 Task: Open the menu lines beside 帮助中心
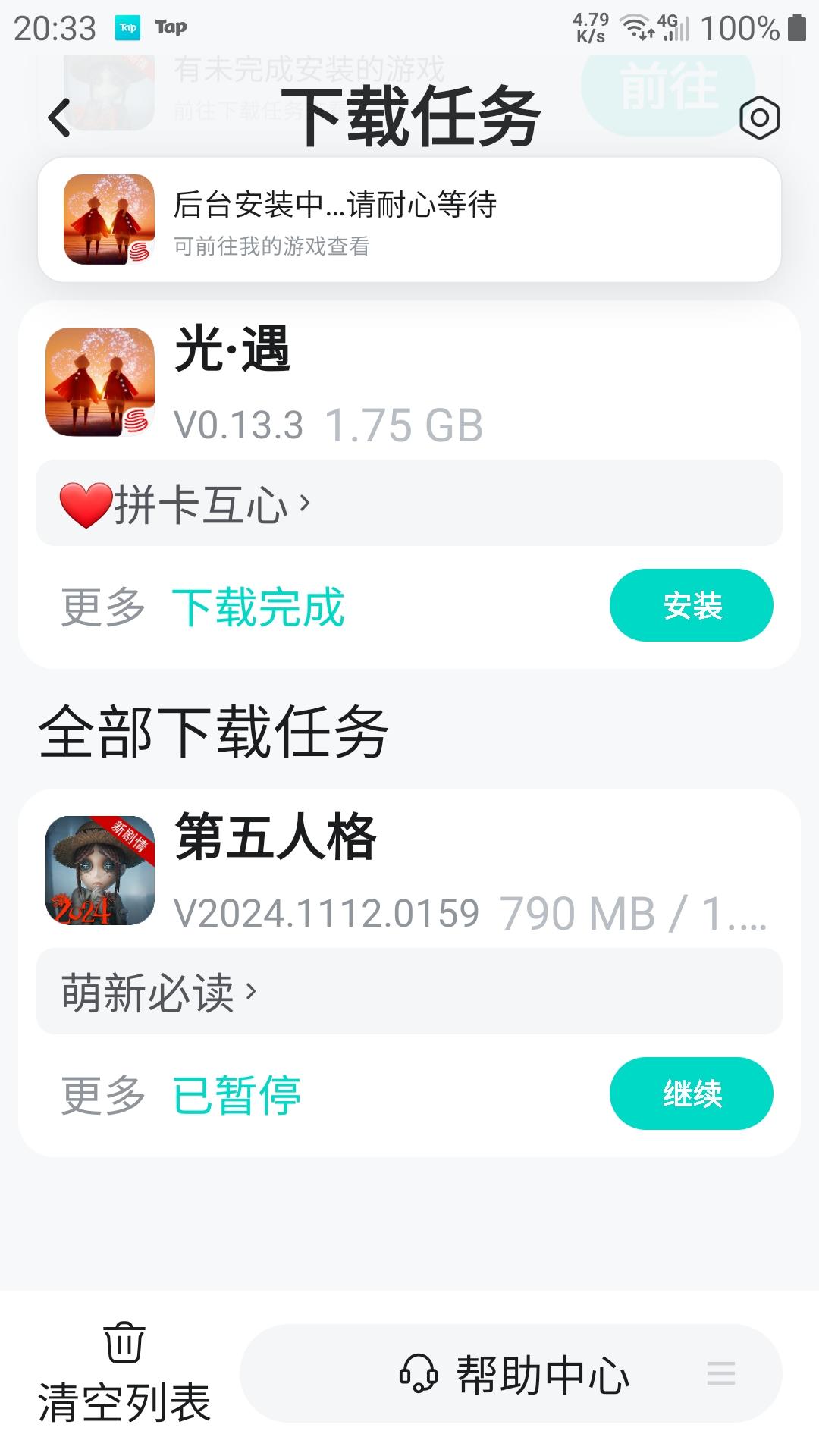pyautogui.click(x=721, y=1373)
